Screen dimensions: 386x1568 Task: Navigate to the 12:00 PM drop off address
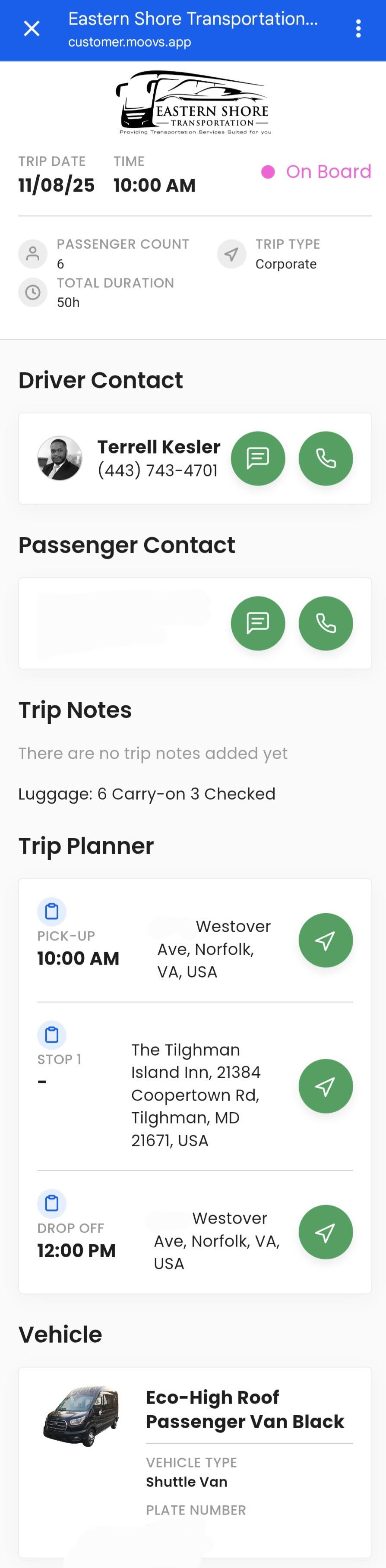pos(325,1232)
